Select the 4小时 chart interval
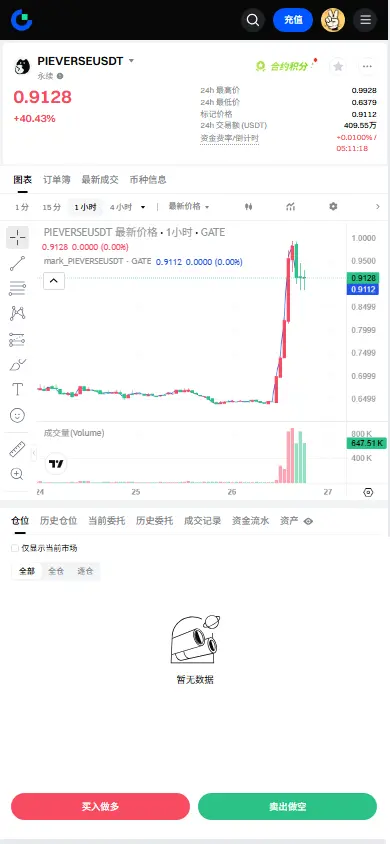The width and height of the screenshot is (390, 844). (x=120, y=207)
